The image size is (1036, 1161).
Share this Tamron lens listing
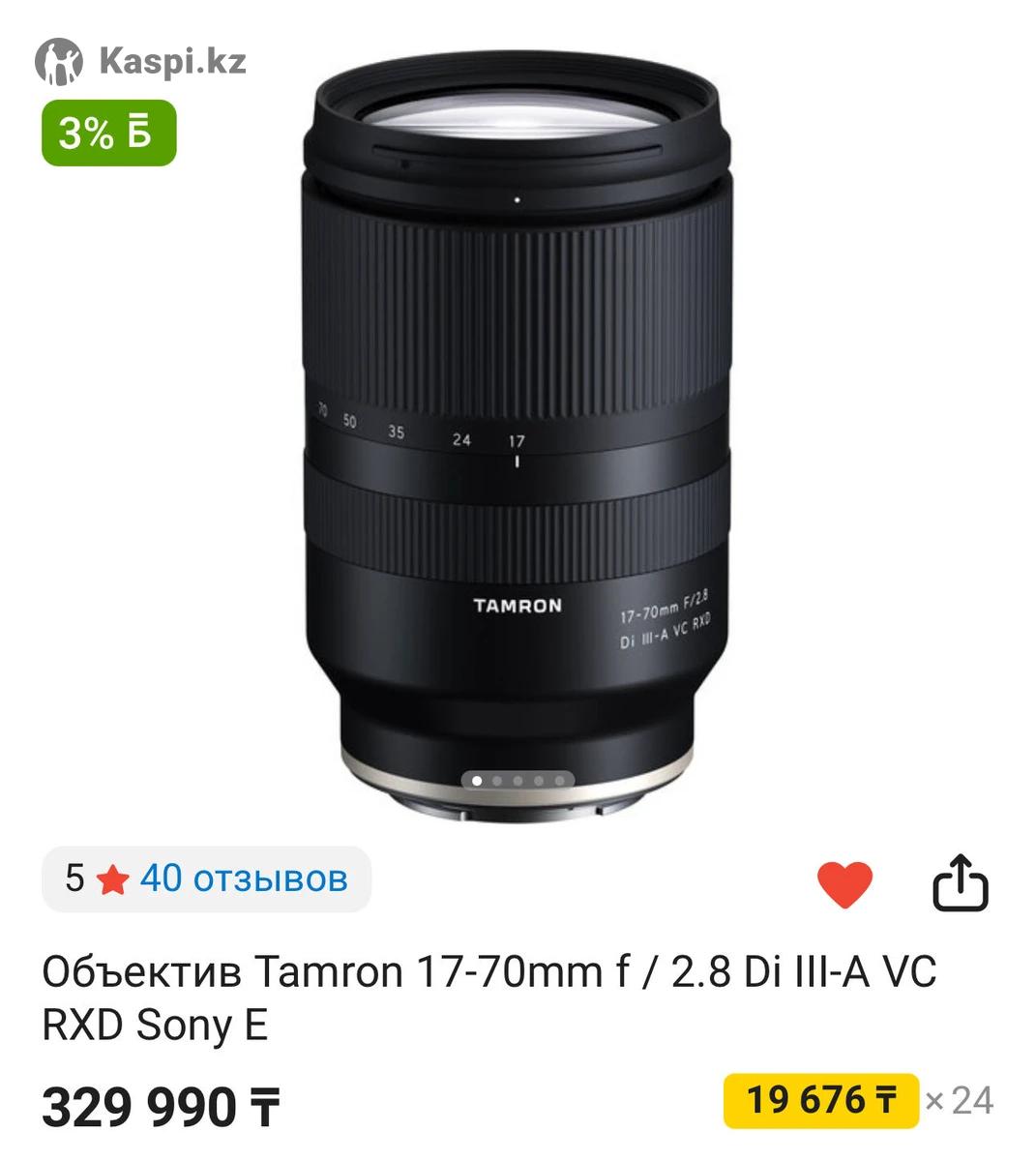[x=960, y=882]
